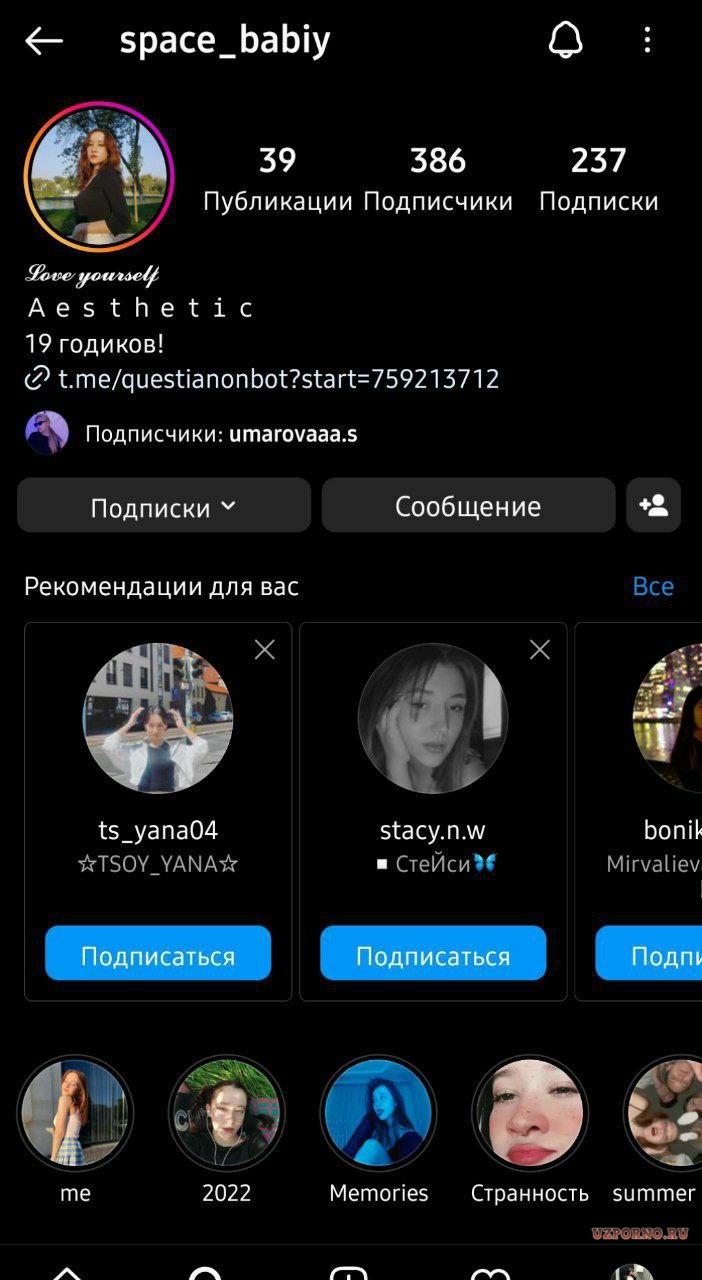Open the three-dot overflow menu
Image resolution: width=702 pixels, height=1280 pixels.
pyautogui.click(x=647, y=40)
